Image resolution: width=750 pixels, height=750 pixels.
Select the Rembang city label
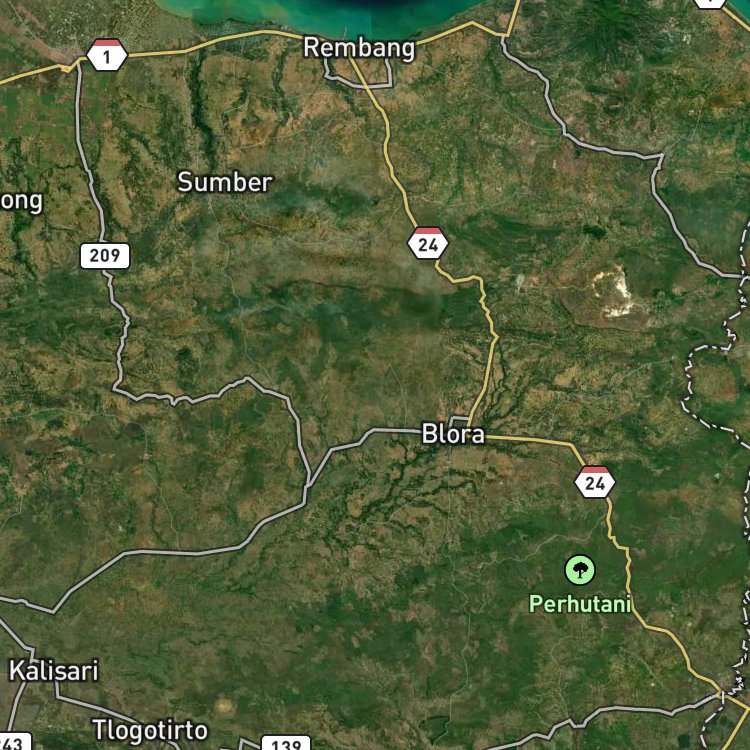click(359, 48)
